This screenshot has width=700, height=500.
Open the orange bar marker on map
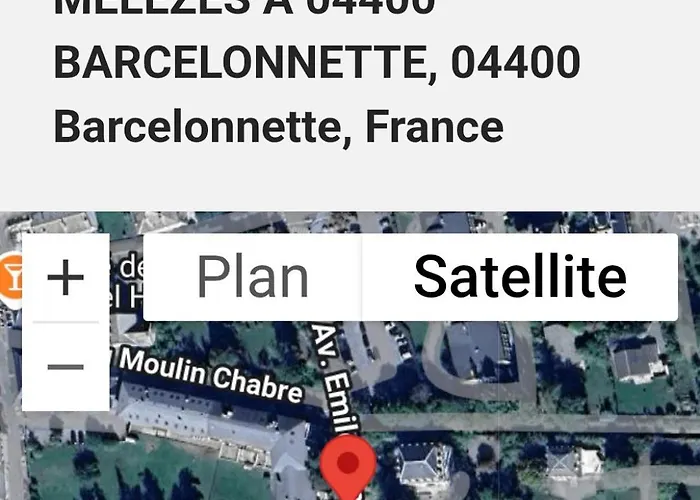click(x=13, y=272)
